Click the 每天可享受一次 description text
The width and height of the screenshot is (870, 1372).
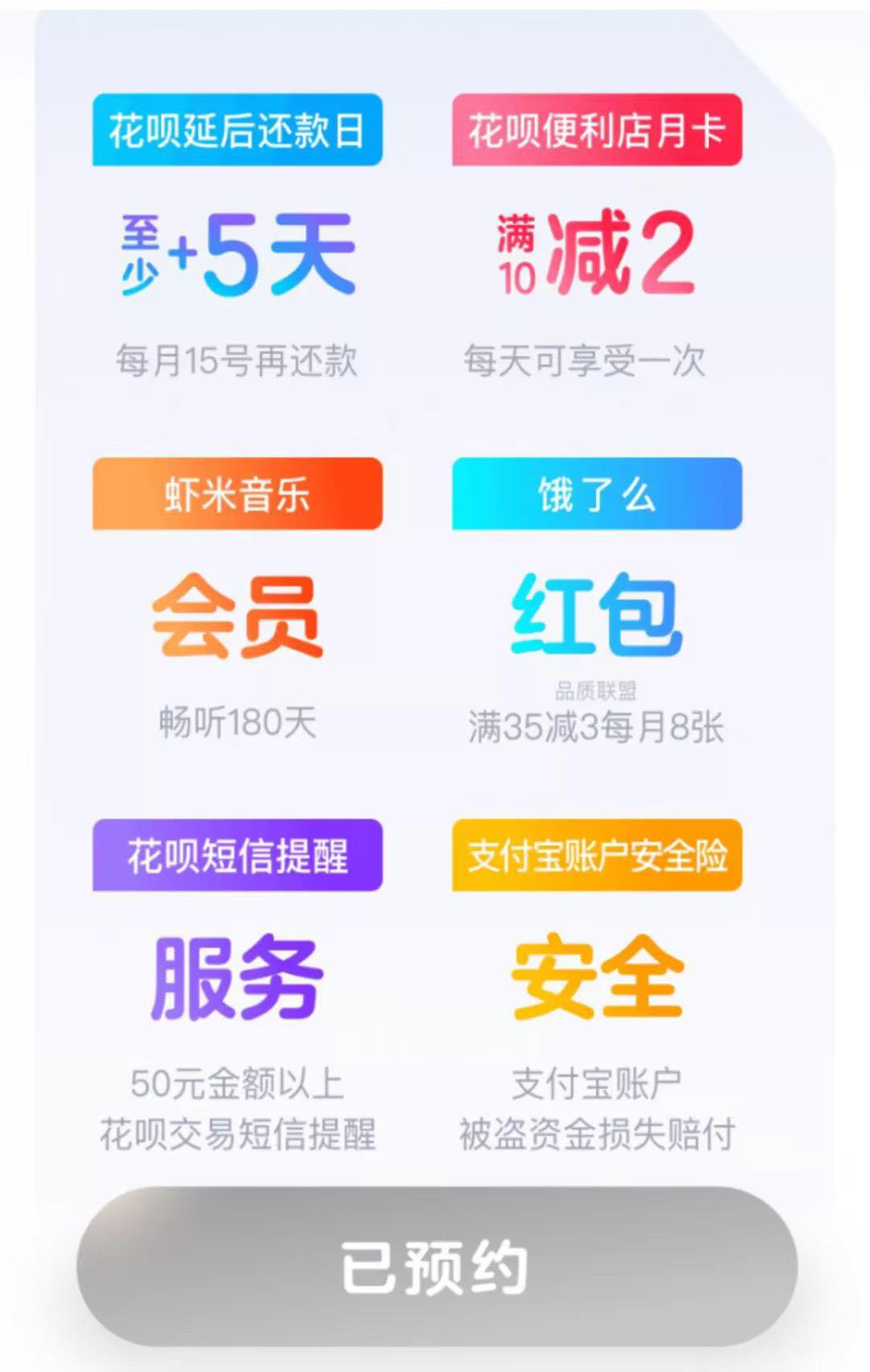pos(586,362)
